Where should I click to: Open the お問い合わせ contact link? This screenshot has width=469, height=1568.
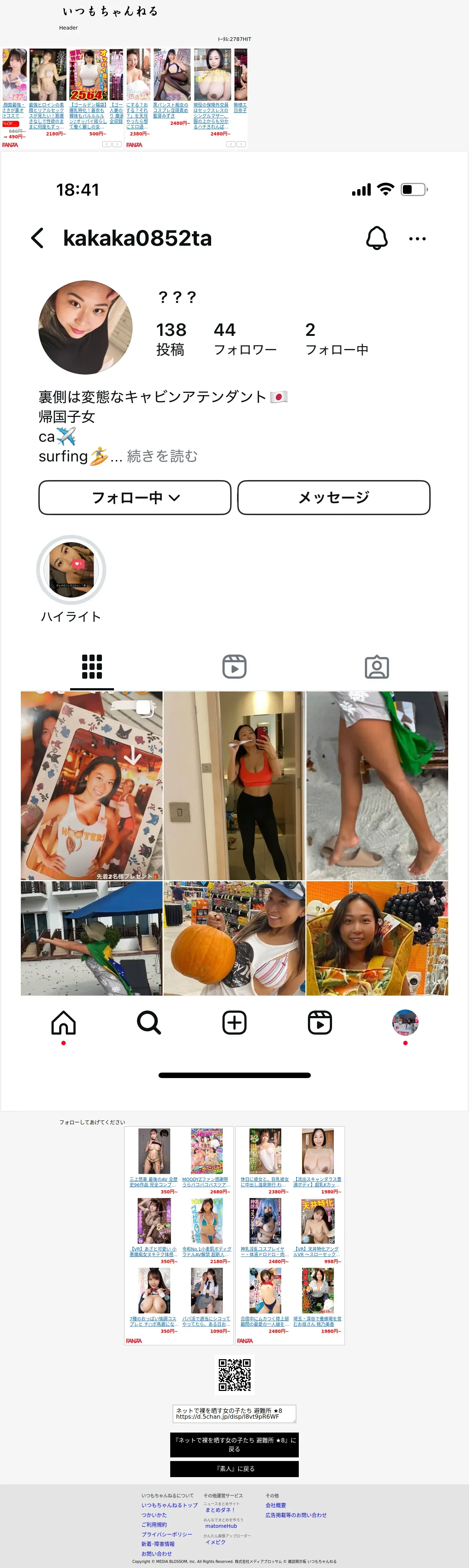(x=157, y=1553)
